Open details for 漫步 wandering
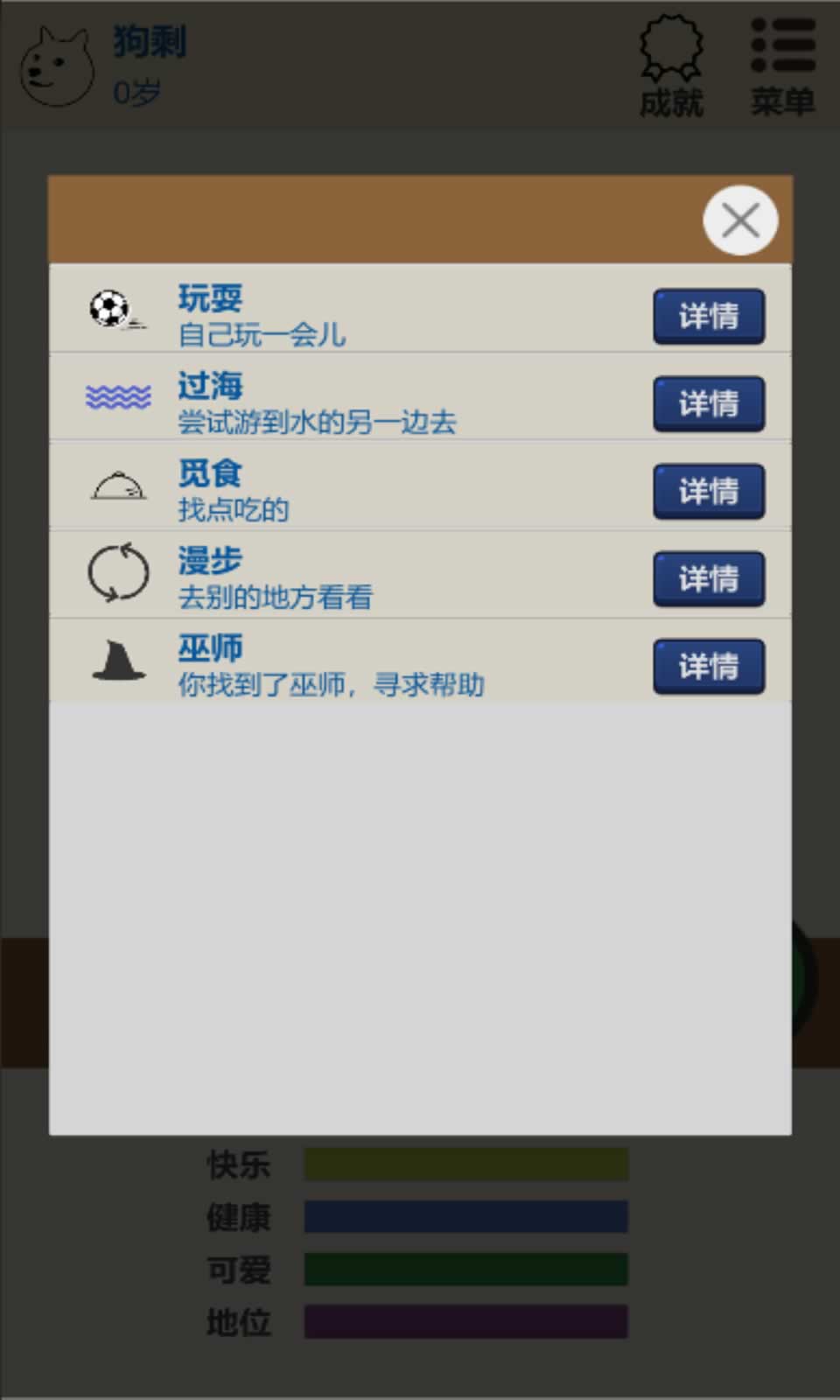 click(x=709, y=579)
